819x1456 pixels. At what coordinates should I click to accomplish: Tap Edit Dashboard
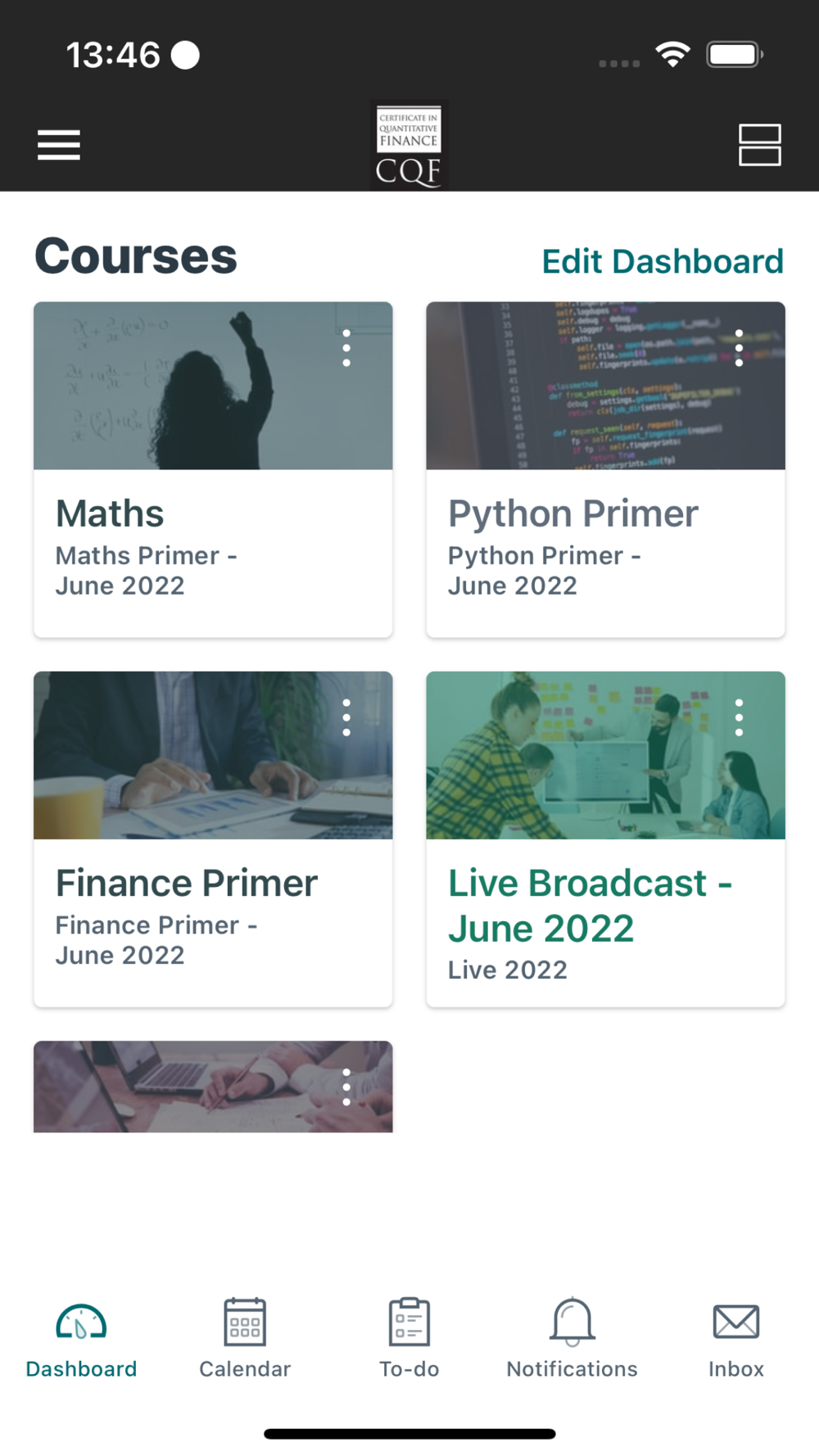coord(663,261)
